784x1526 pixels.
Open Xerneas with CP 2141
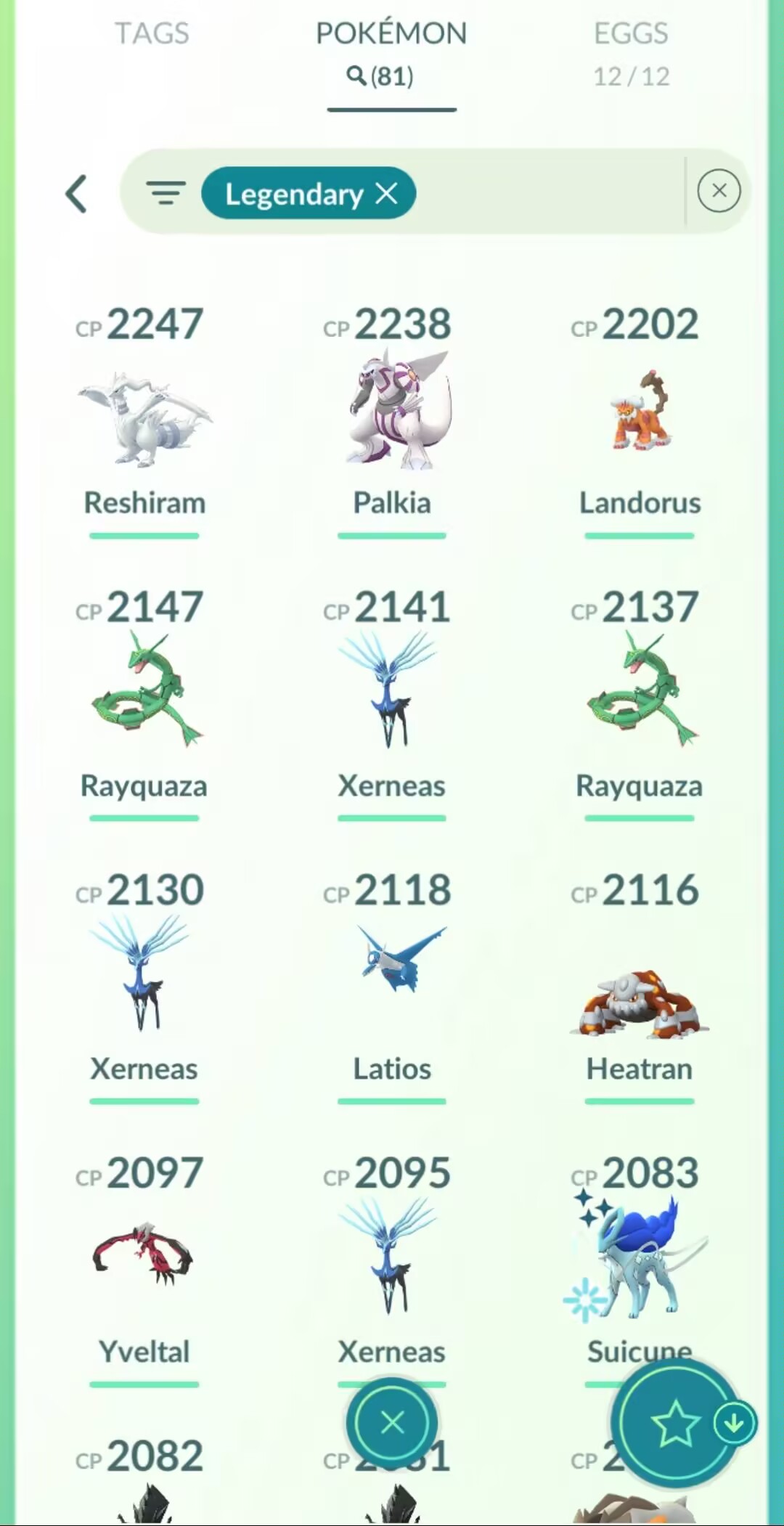pyautogui.click(x=392, y=690)
